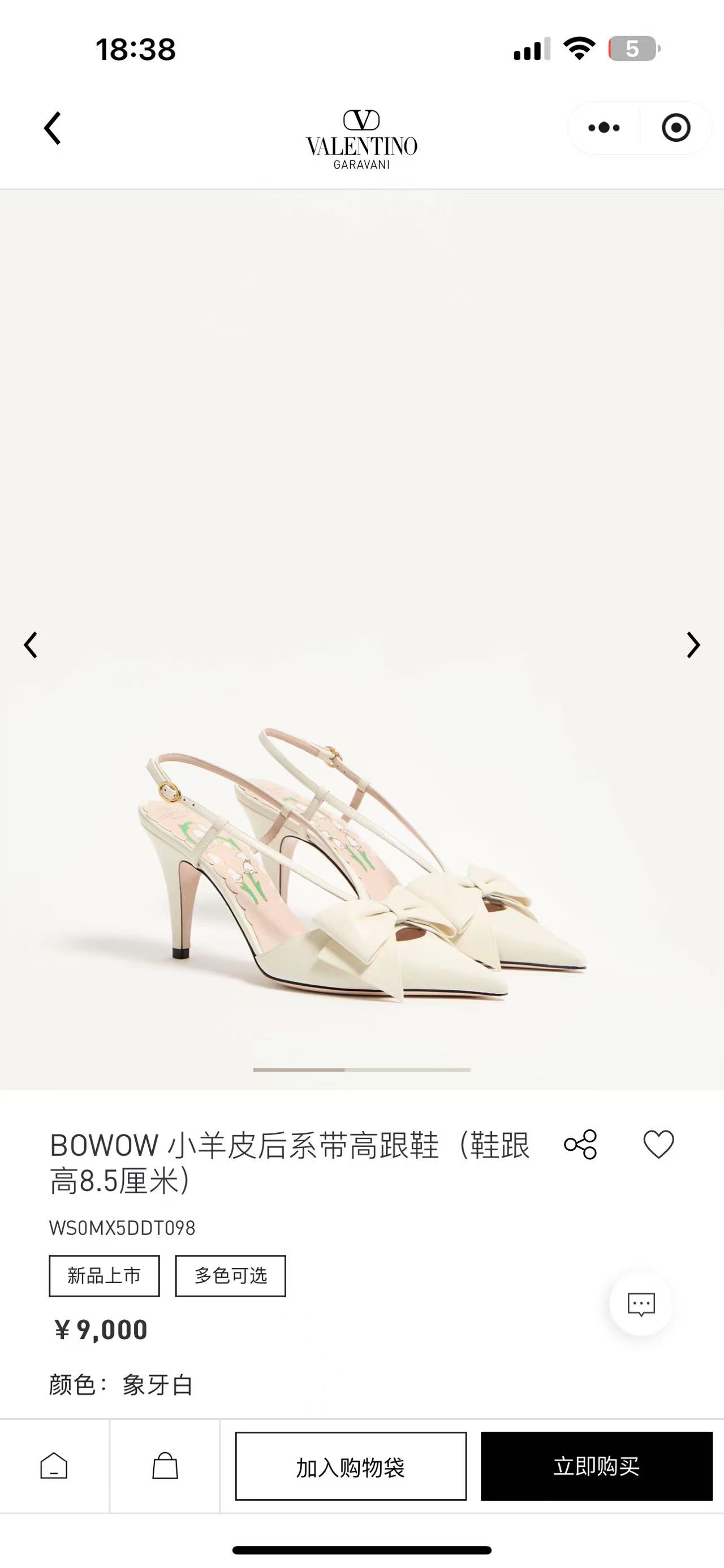Tap 立即购买 to buy now
This screenshot has height=1568, width=724.
596,1466
